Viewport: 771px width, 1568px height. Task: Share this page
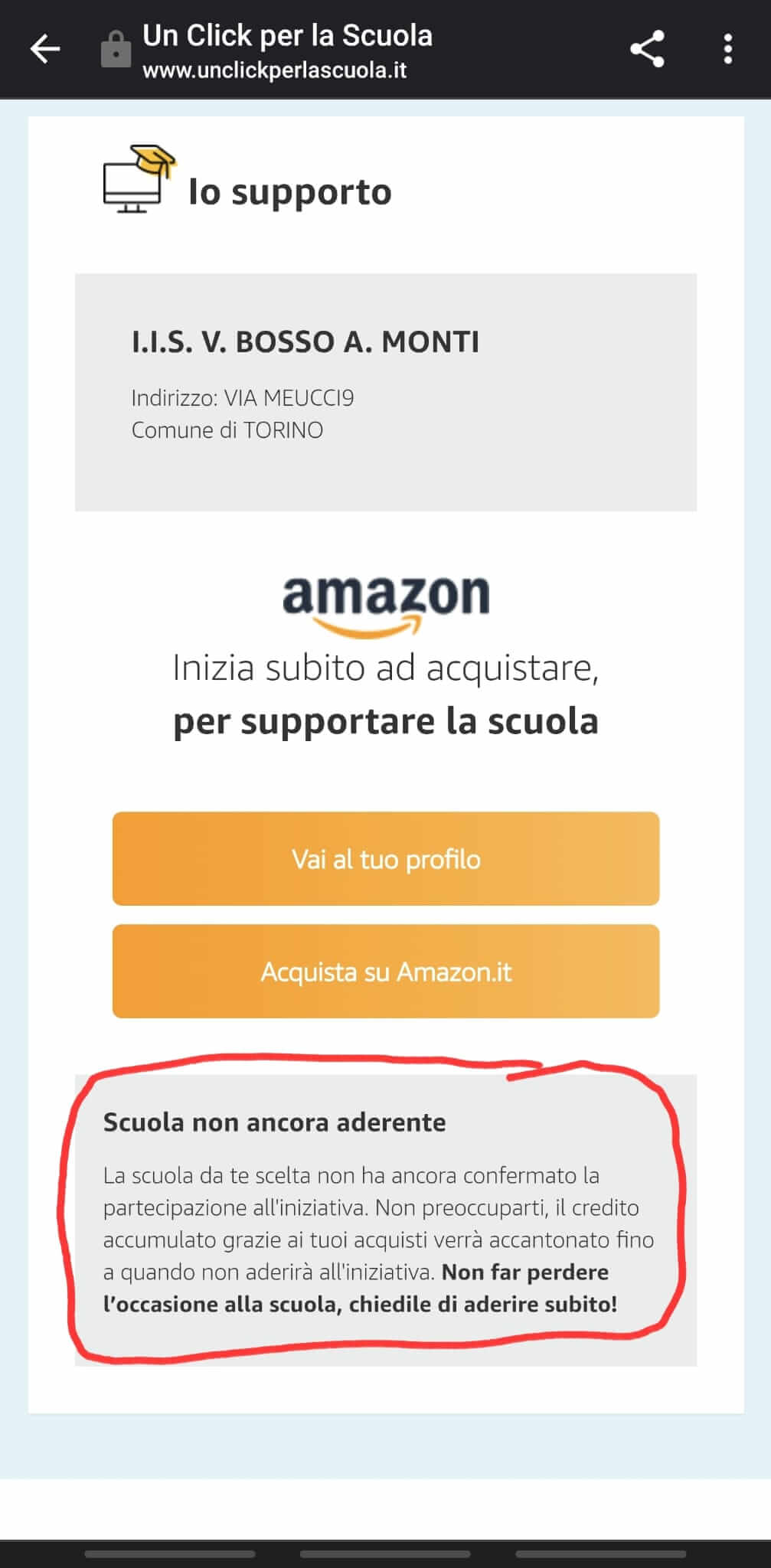(x=647, y=50)
